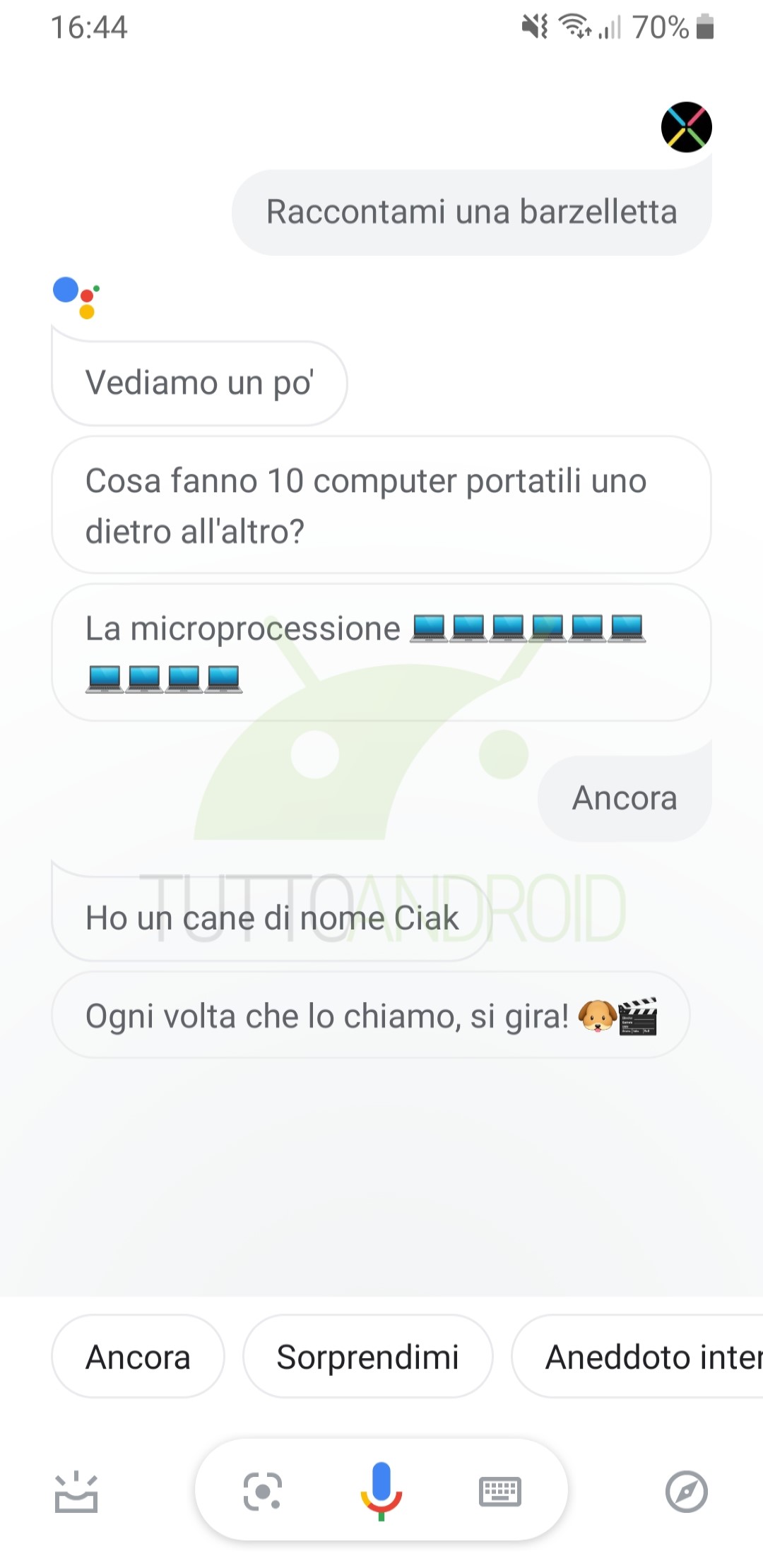Open the account profile avatar
Screen dimensions: 763x1568
click(686, 127)
